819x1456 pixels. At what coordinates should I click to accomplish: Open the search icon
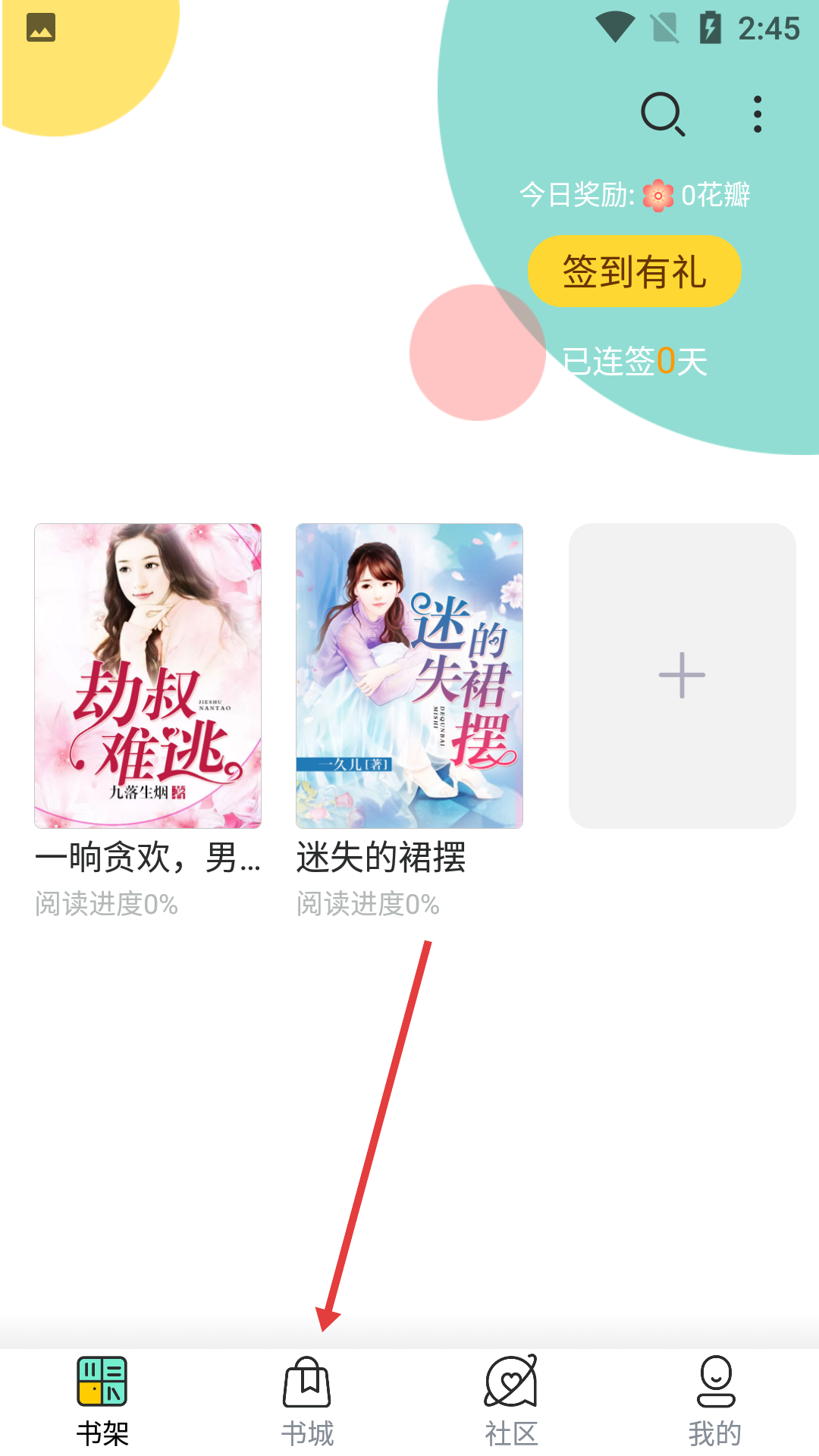click(663, 115)
